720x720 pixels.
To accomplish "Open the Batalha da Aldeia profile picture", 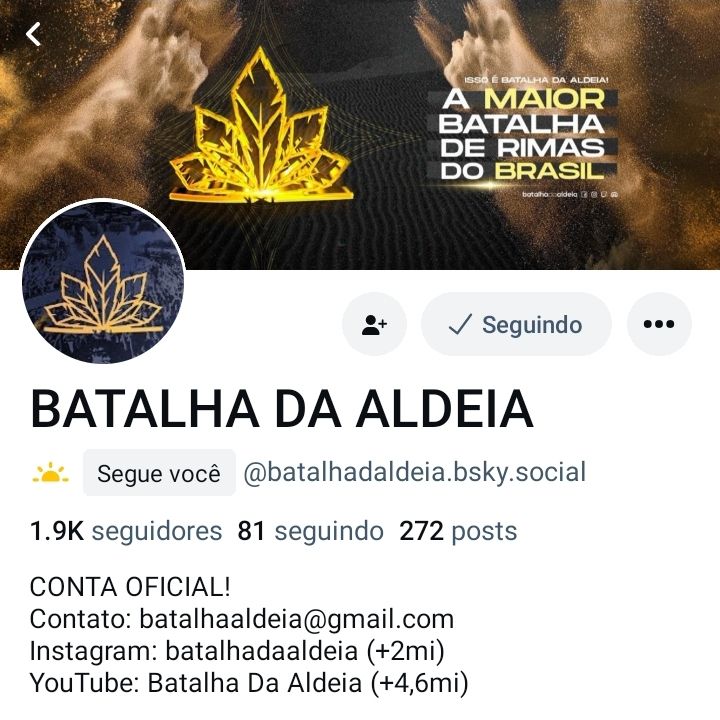I will [x=103, y=282].
